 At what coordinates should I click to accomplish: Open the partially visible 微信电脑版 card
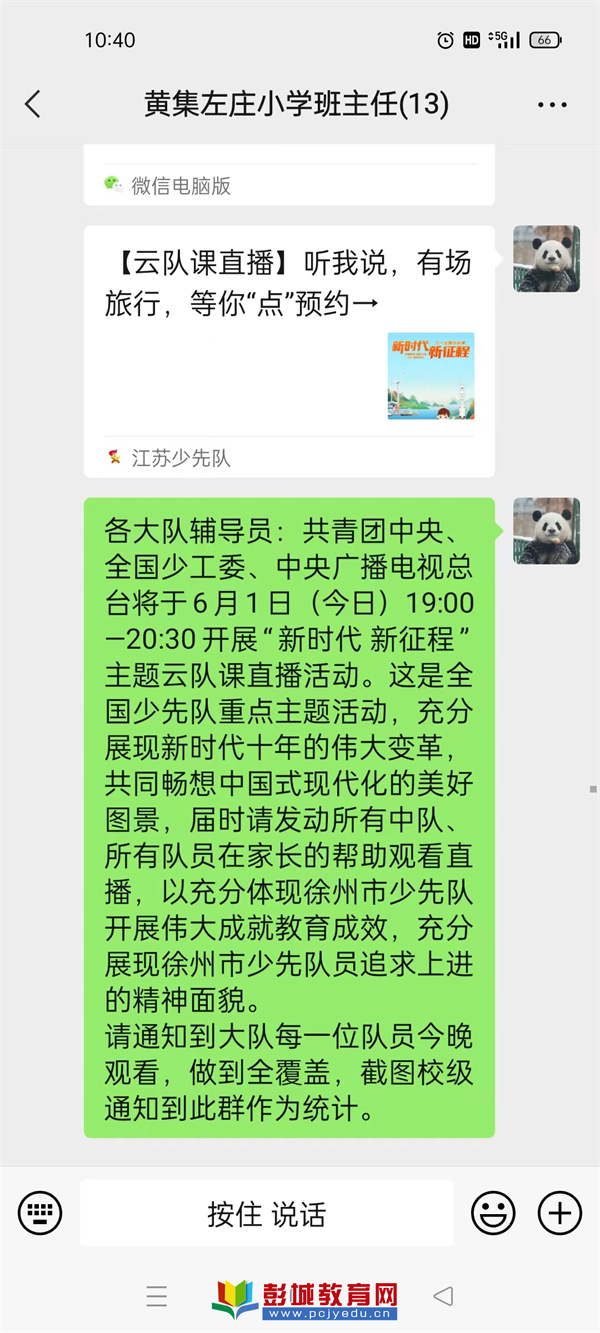(288, 180)
